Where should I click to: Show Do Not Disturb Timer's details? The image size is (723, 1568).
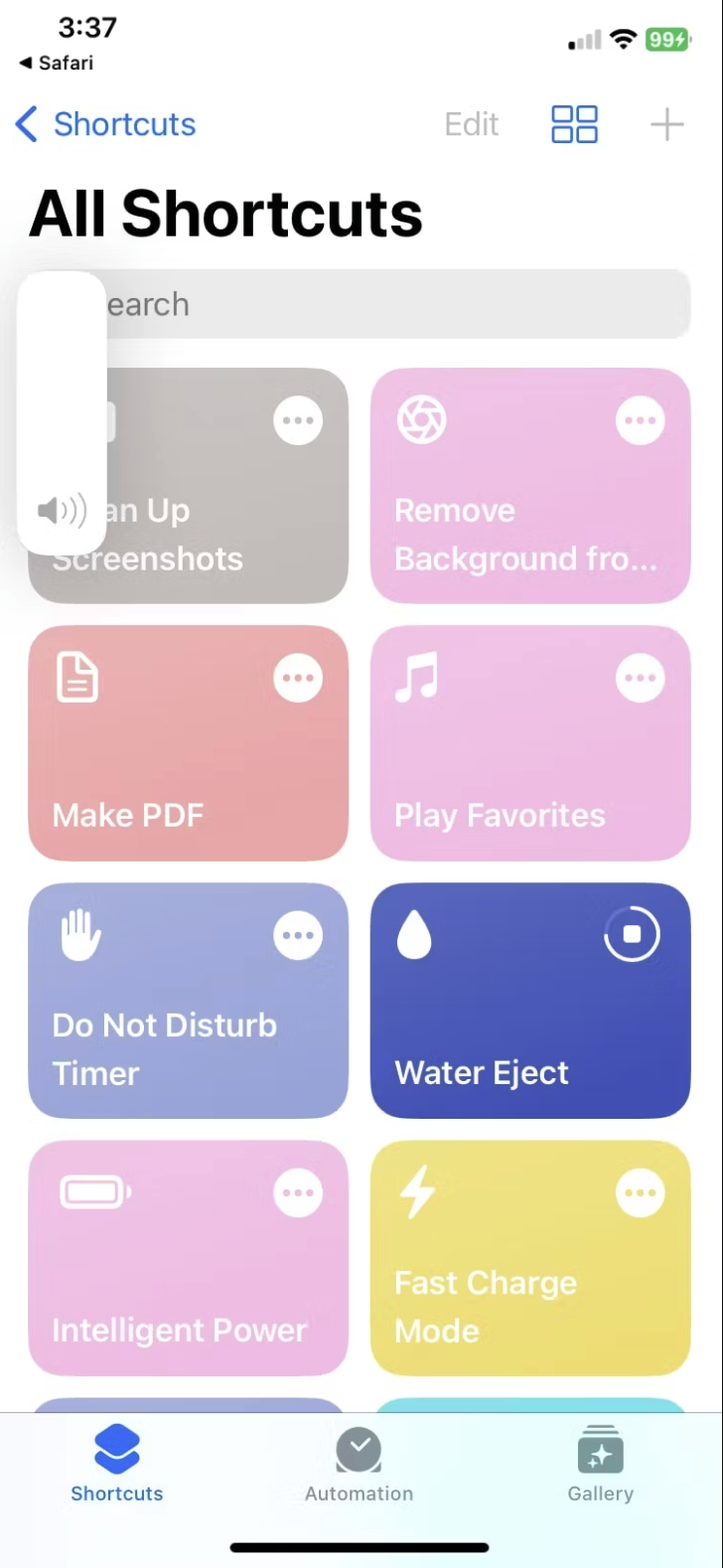click(298, 936)
